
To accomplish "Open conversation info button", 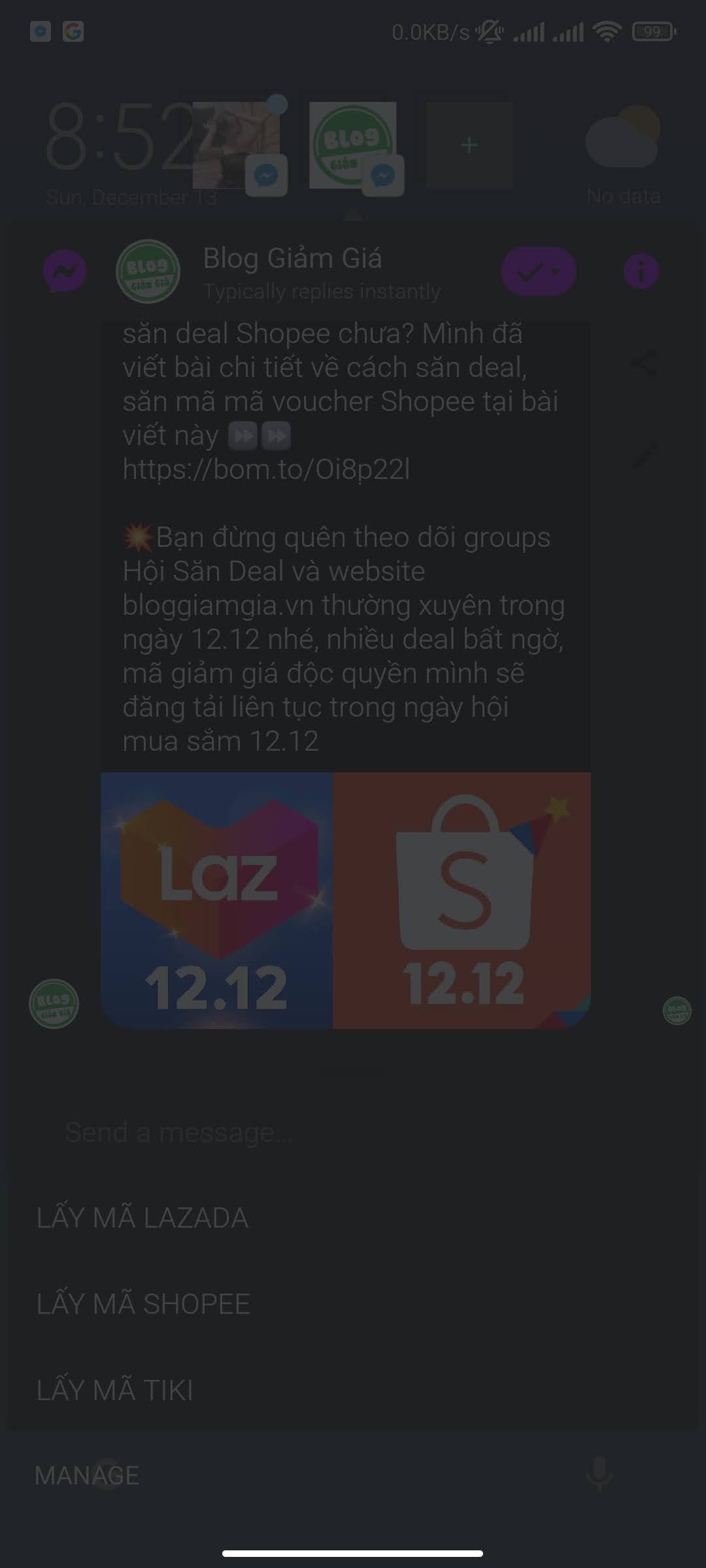I will (x=641, y=271).
